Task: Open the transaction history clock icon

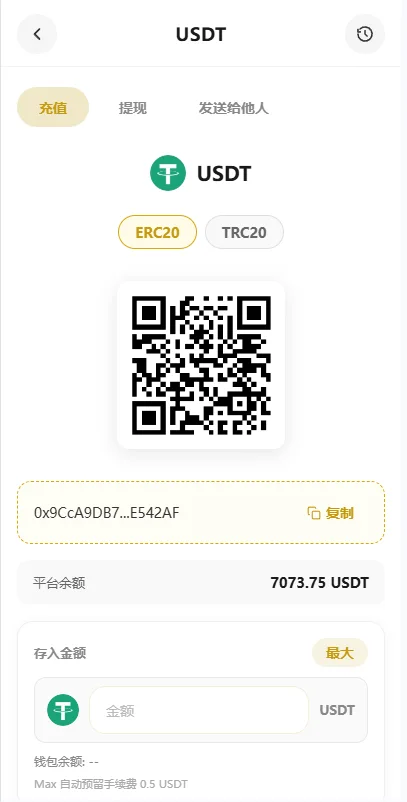Action: tap(365, 34)
